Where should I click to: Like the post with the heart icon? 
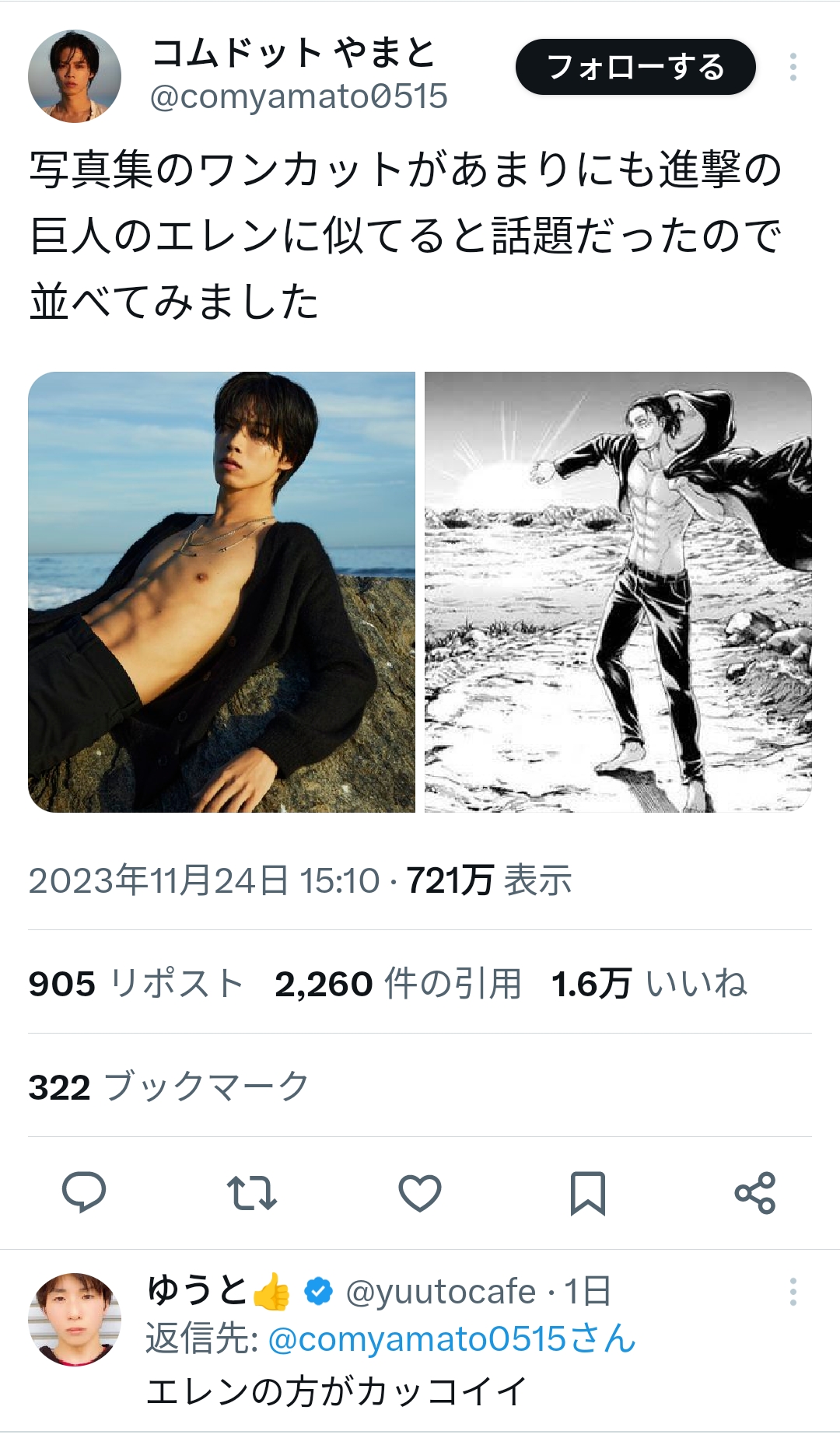[x=420, y=1192]
